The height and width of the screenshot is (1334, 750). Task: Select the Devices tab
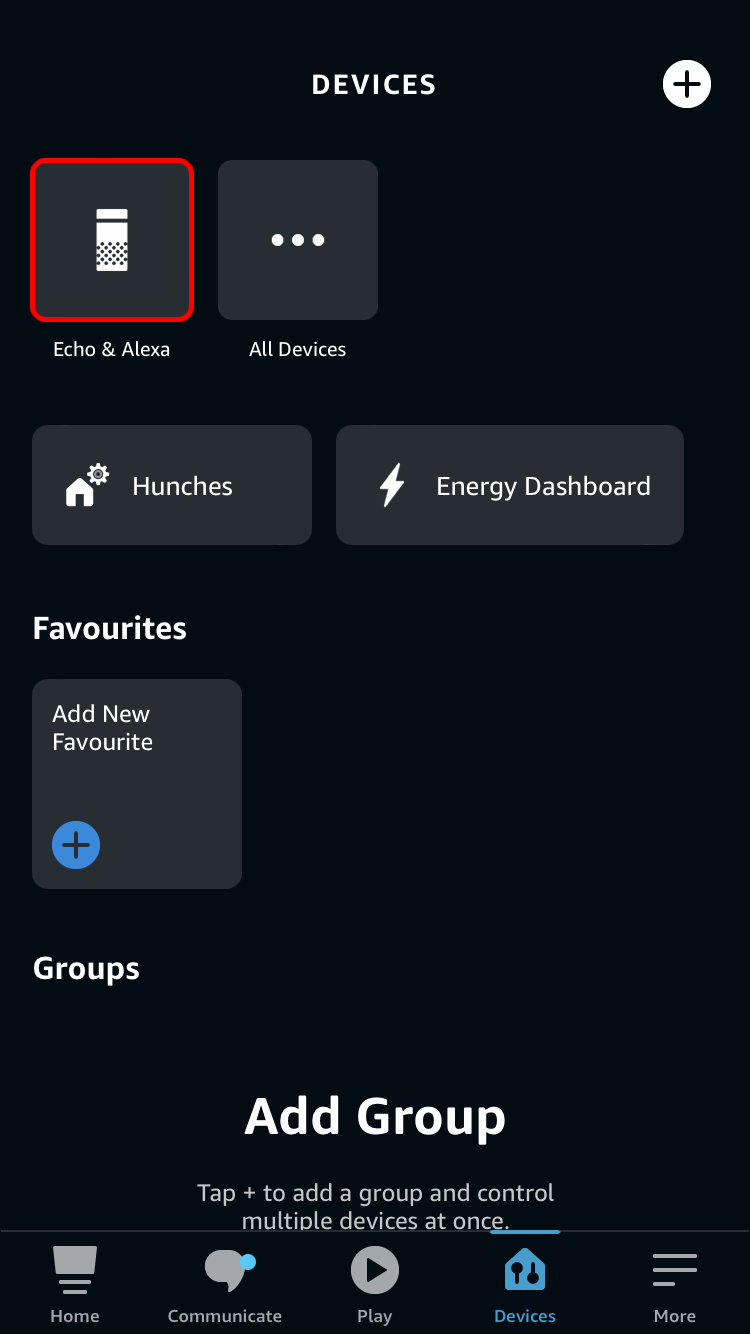tap(525, 1285)
